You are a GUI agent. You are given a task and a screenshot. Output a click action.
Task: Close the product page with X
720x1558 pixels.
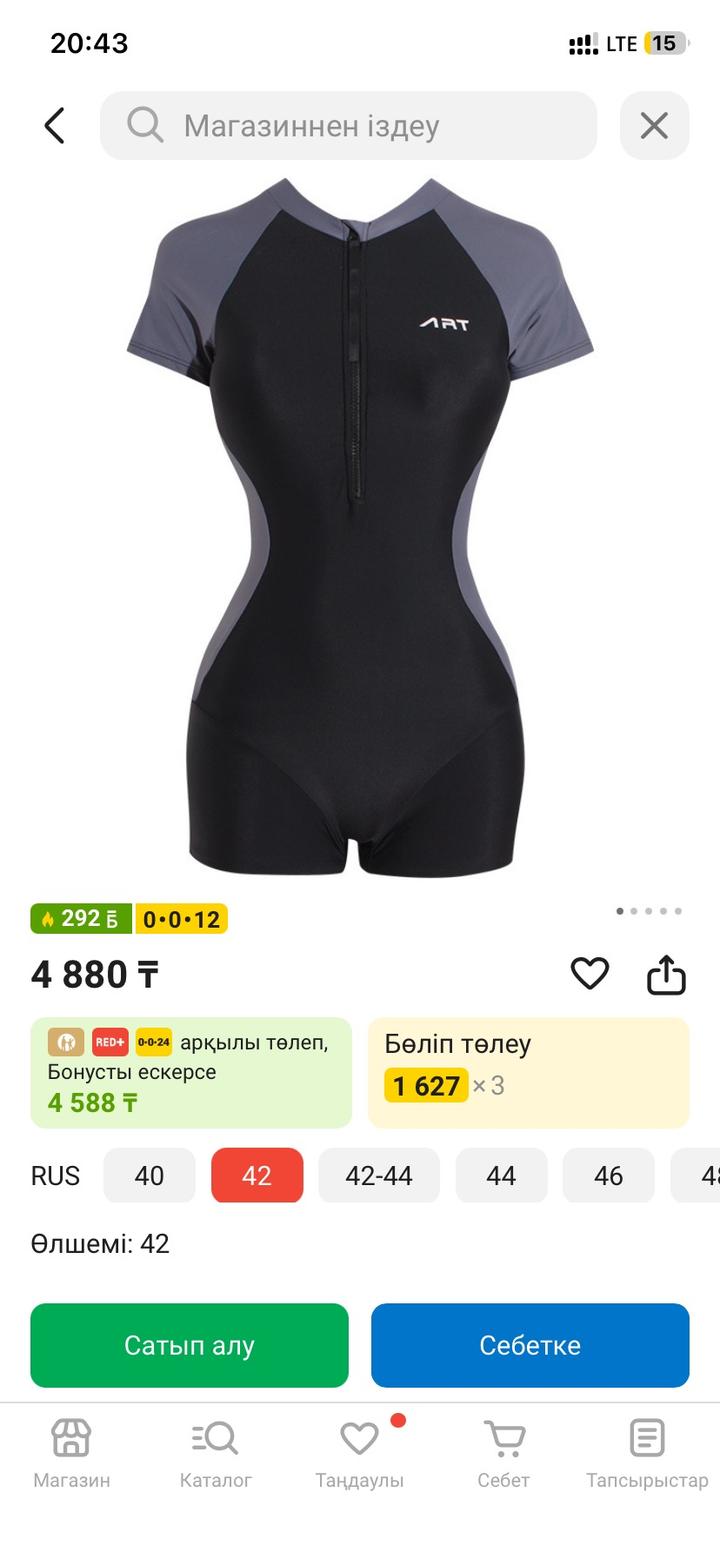click(654, 126)
